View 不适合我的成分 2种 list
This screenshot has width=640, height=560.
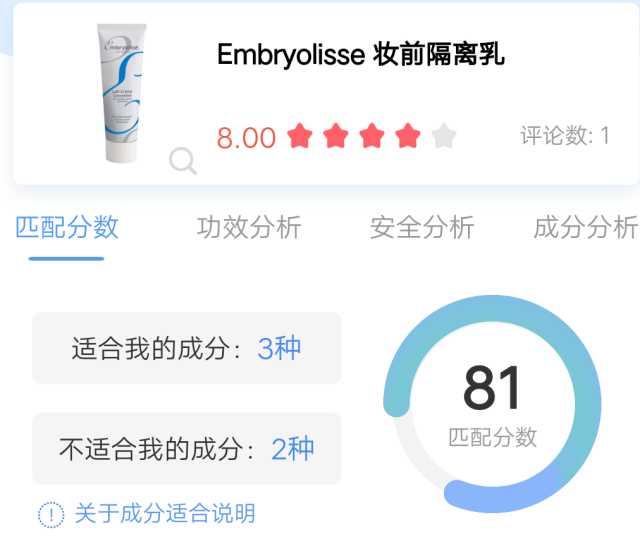187,448
